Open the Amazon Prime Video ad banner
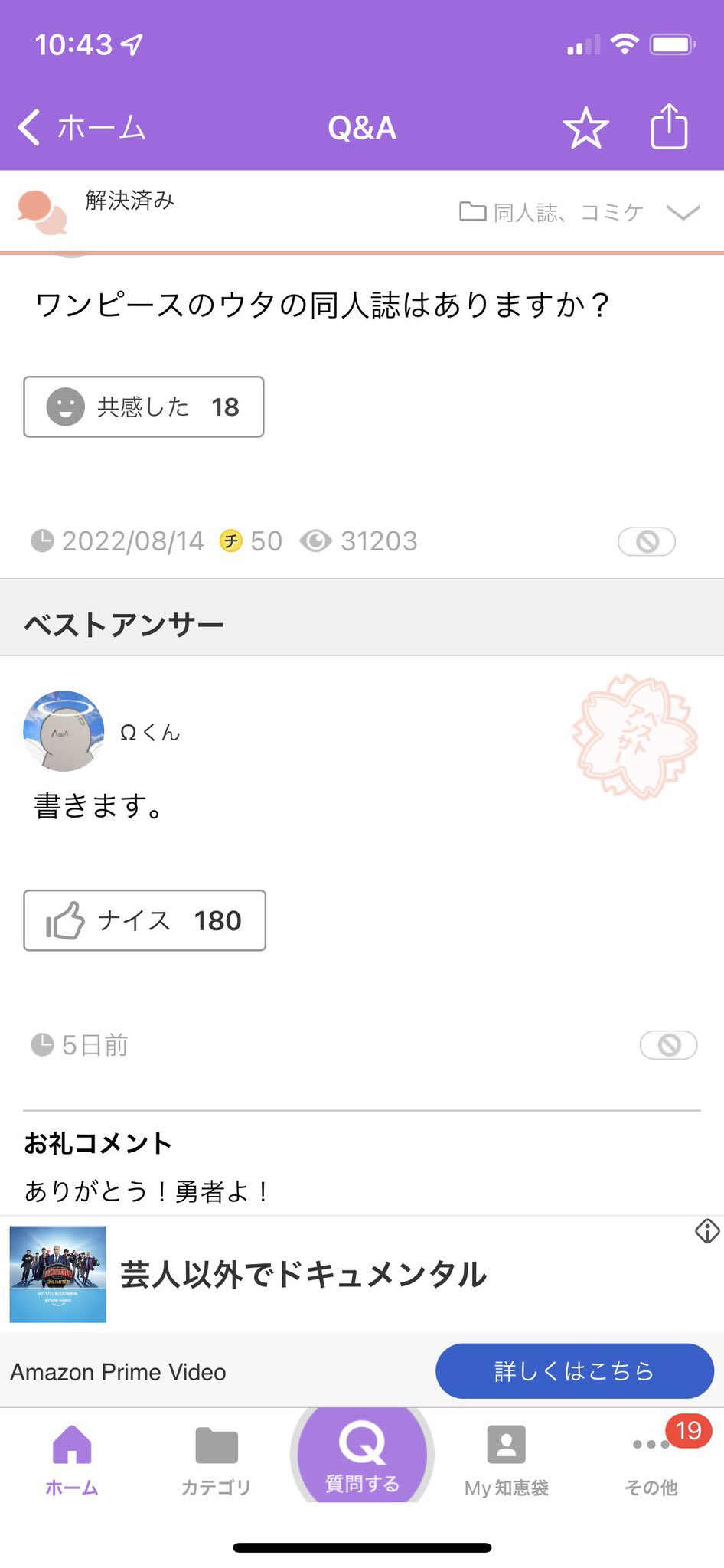724x1568 pixels. [304, 1275]
